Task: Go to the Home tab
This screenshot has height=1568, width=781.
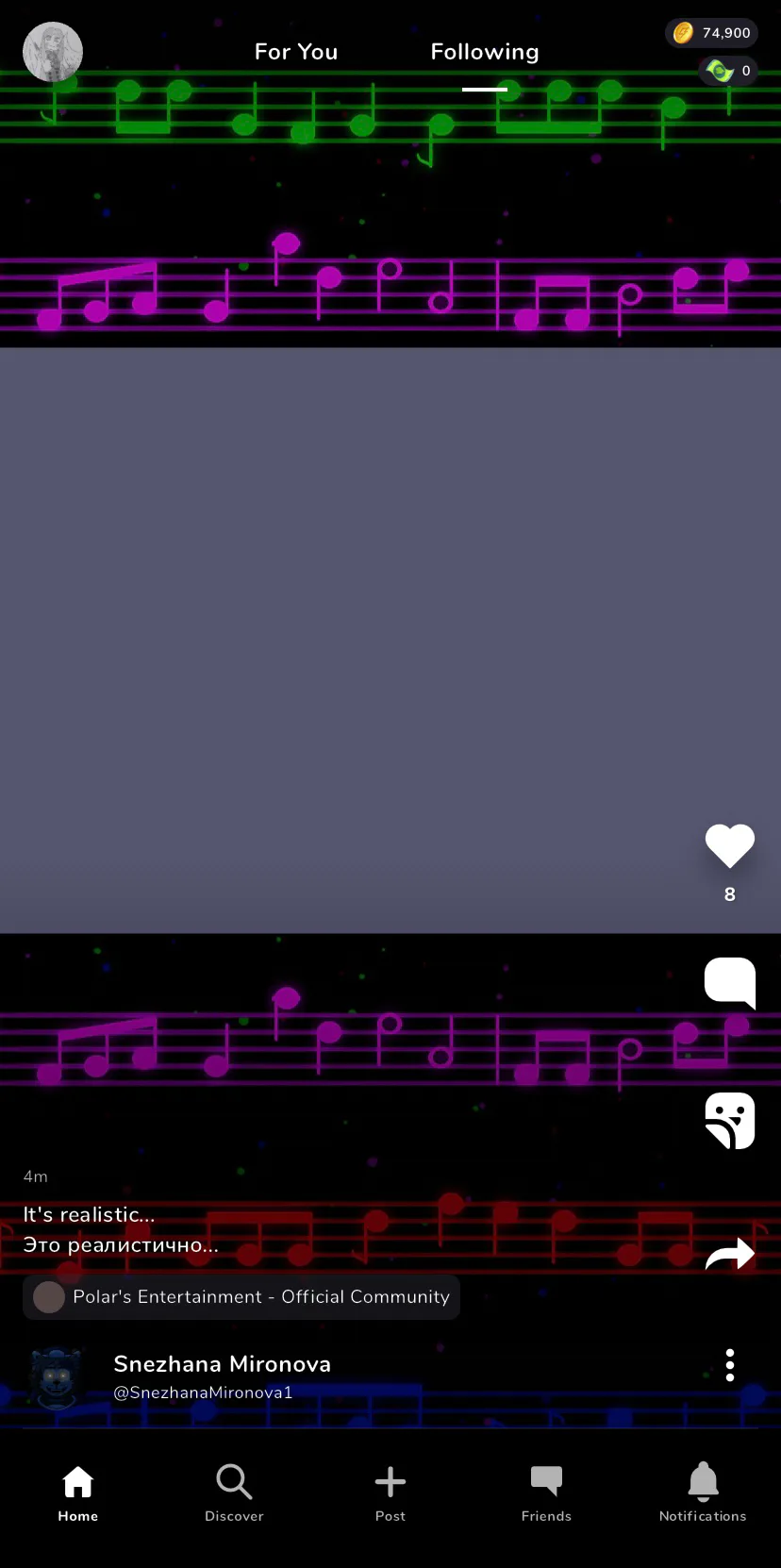Action: pyautogui.click(x=77, y=1493)
